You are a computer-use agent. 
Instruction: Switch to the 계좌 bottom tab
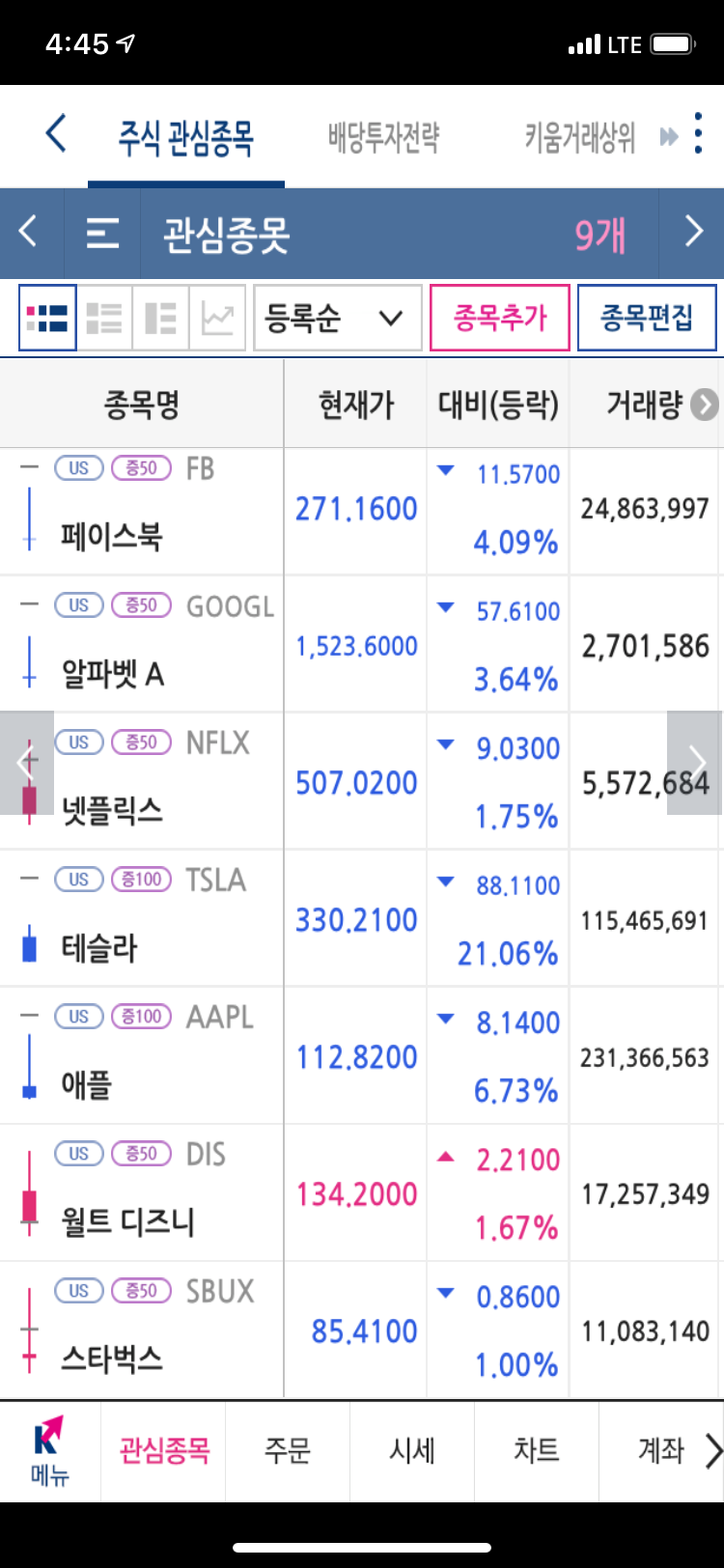pyautogui.click(x=661, y=1451)
